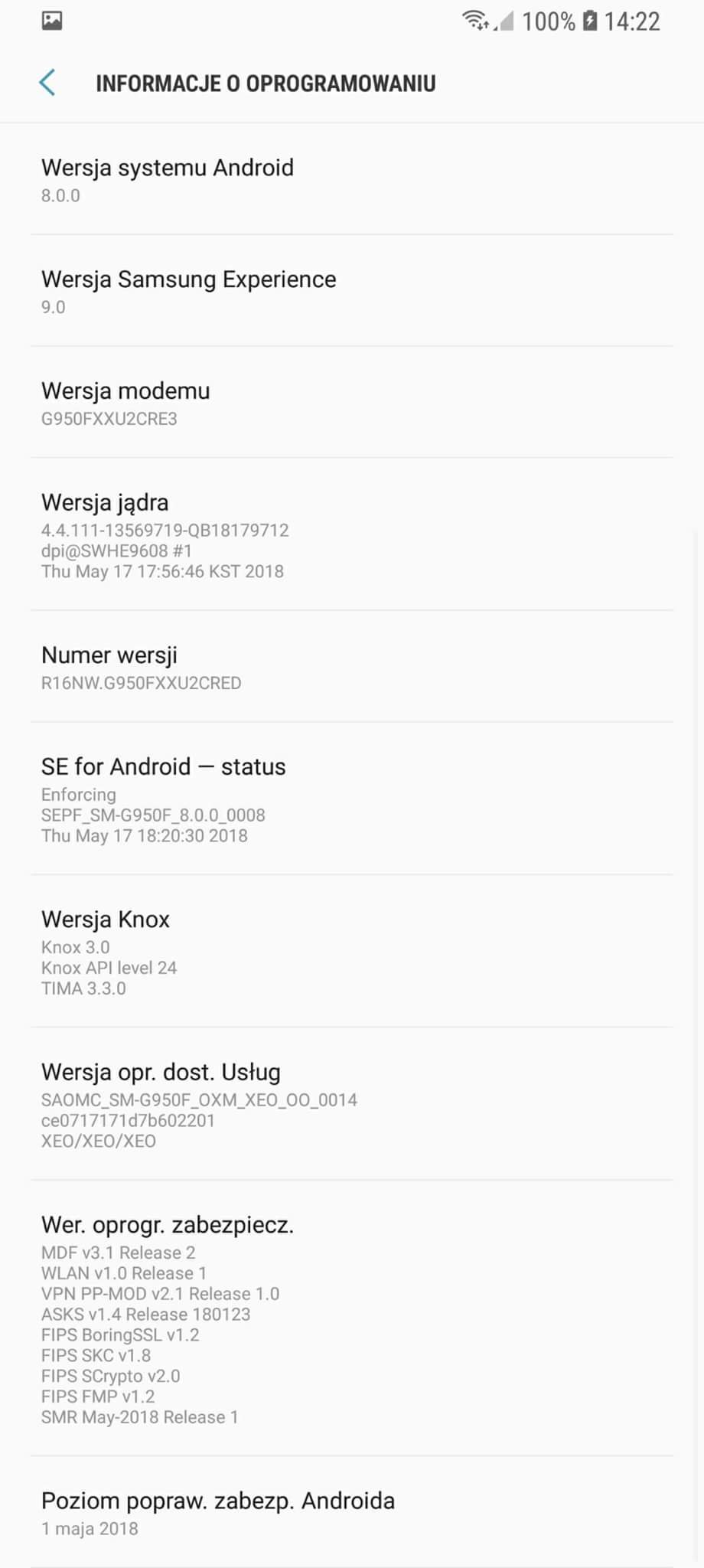This screenshot has height=1568, width=704.
Task: Tap the Numer wersji row
Action: [x=352, y=667]
